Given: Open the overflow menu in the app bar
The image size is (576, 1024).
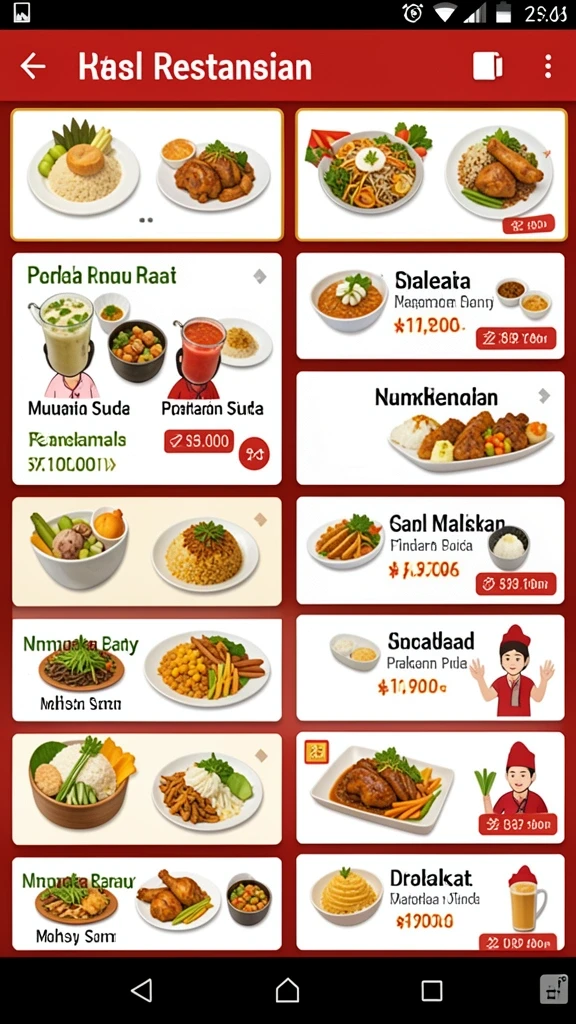Looking at the screenshot, I should pyautogui.click(x=547, y=66).
